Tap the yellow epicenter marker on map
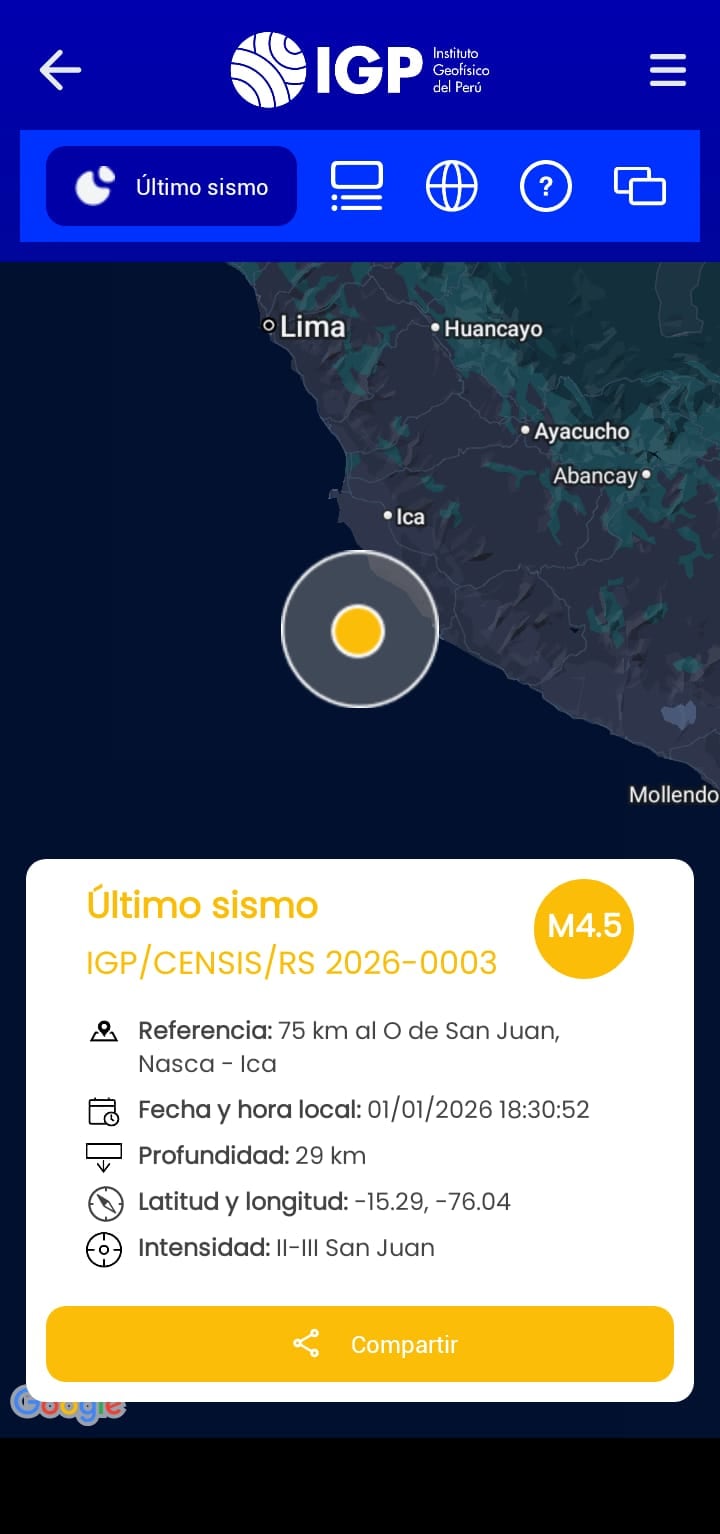This screenshot has width=720, height=1534. 358,631
